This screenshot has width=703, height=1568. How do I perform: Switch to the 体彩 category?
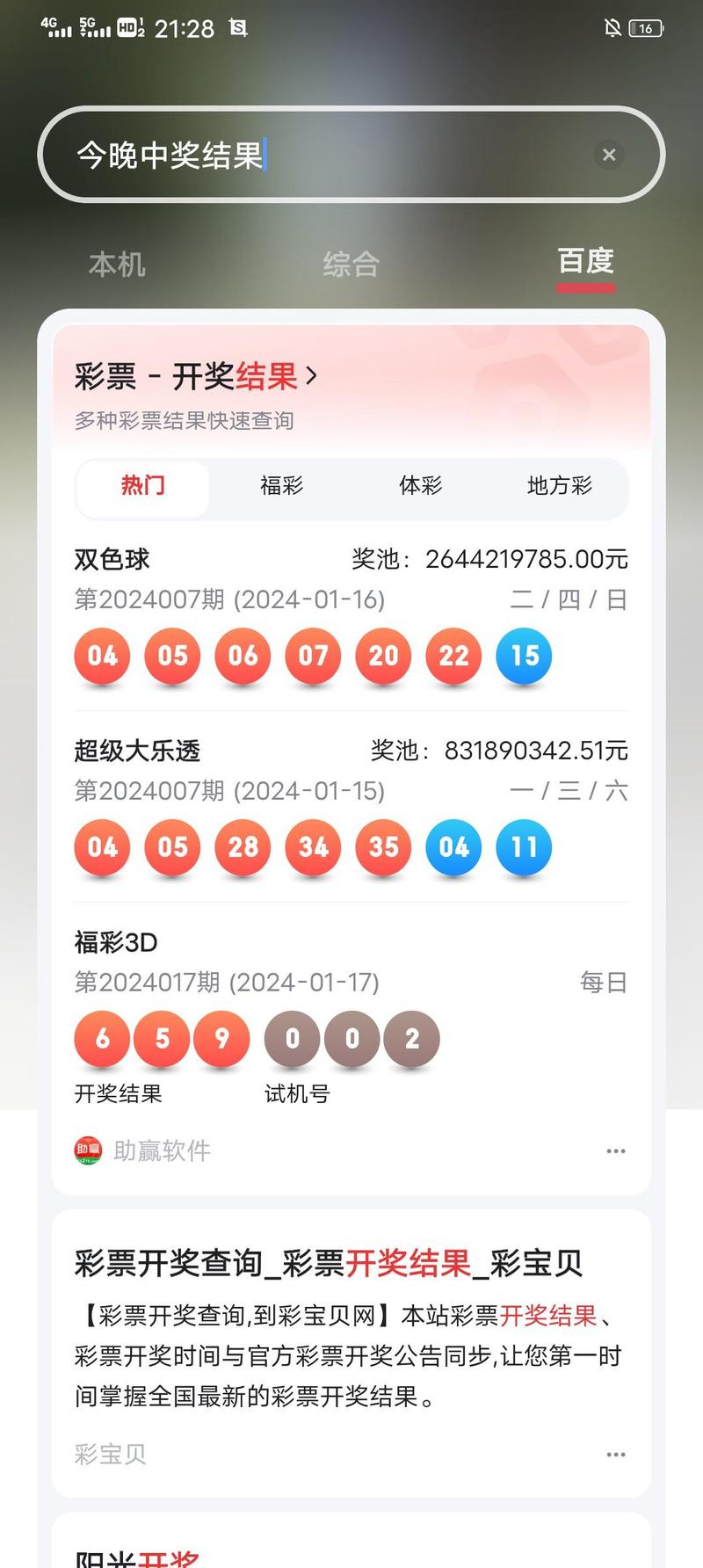coord(420,488)
